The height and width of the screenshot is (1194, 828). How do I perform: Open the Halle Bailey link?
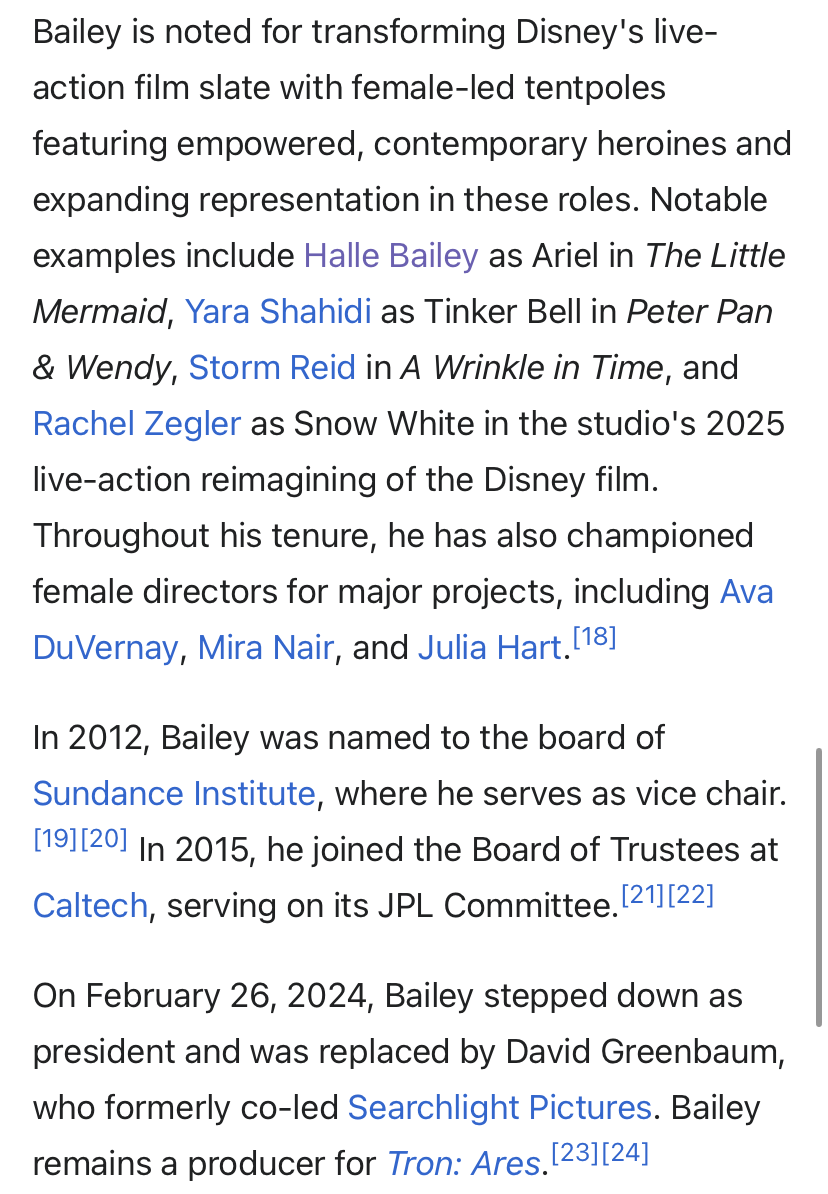pyautogui.click(x=391, y=256)
